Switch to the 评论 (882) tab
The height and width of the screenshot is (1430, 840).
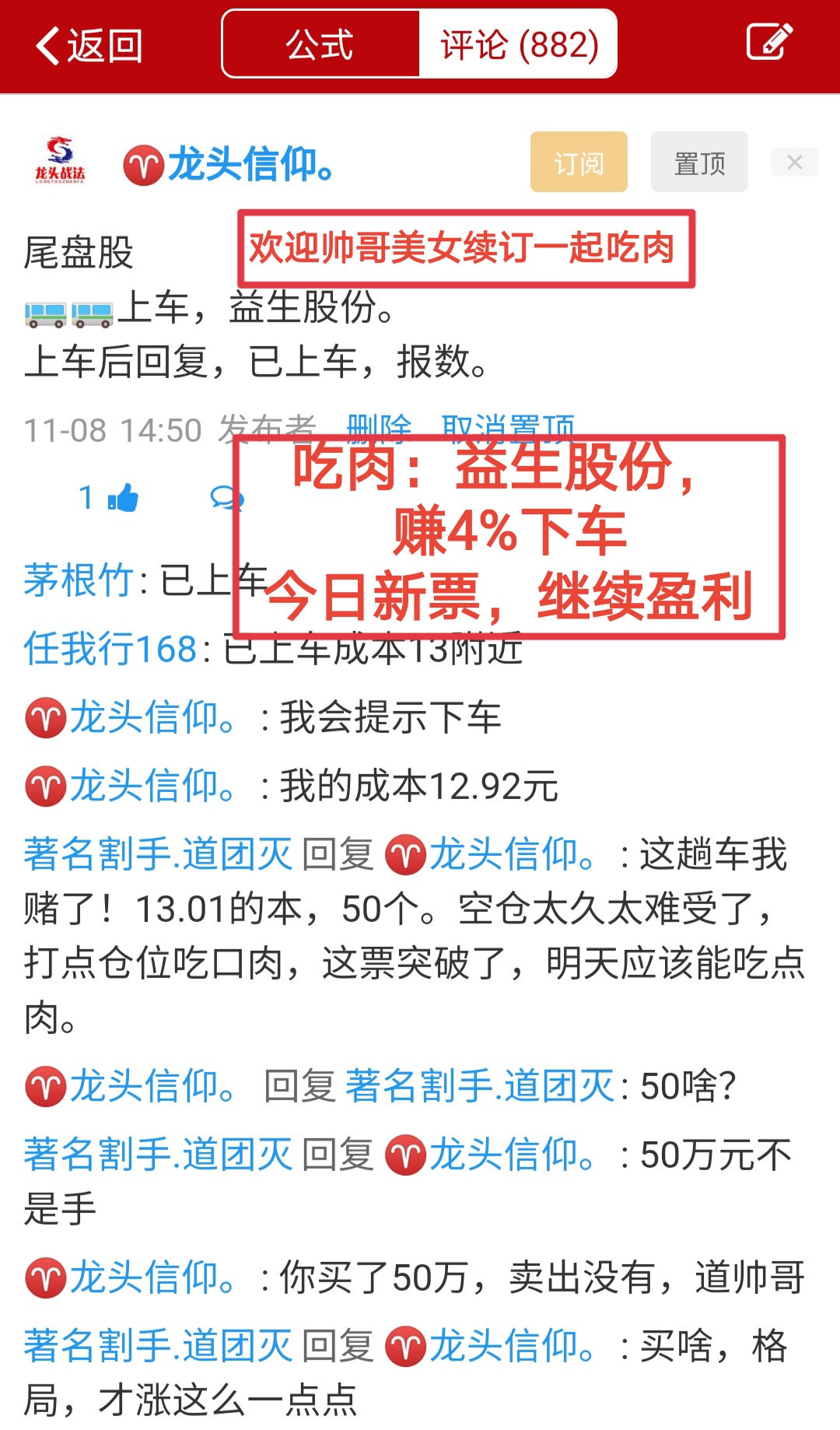519,44
